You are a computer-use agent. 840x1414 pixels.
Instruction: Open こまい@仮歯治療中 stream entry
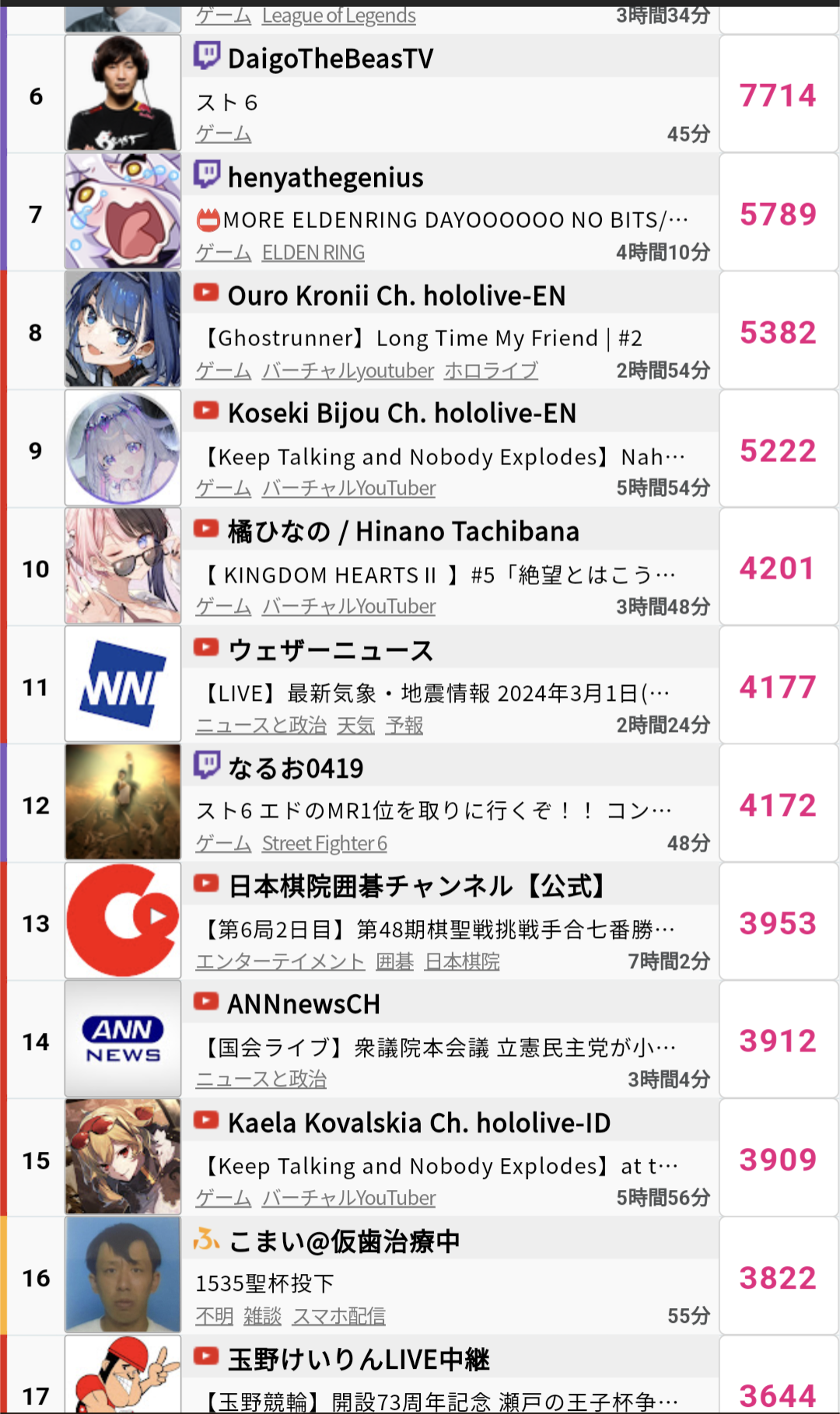pos(344,1241)
